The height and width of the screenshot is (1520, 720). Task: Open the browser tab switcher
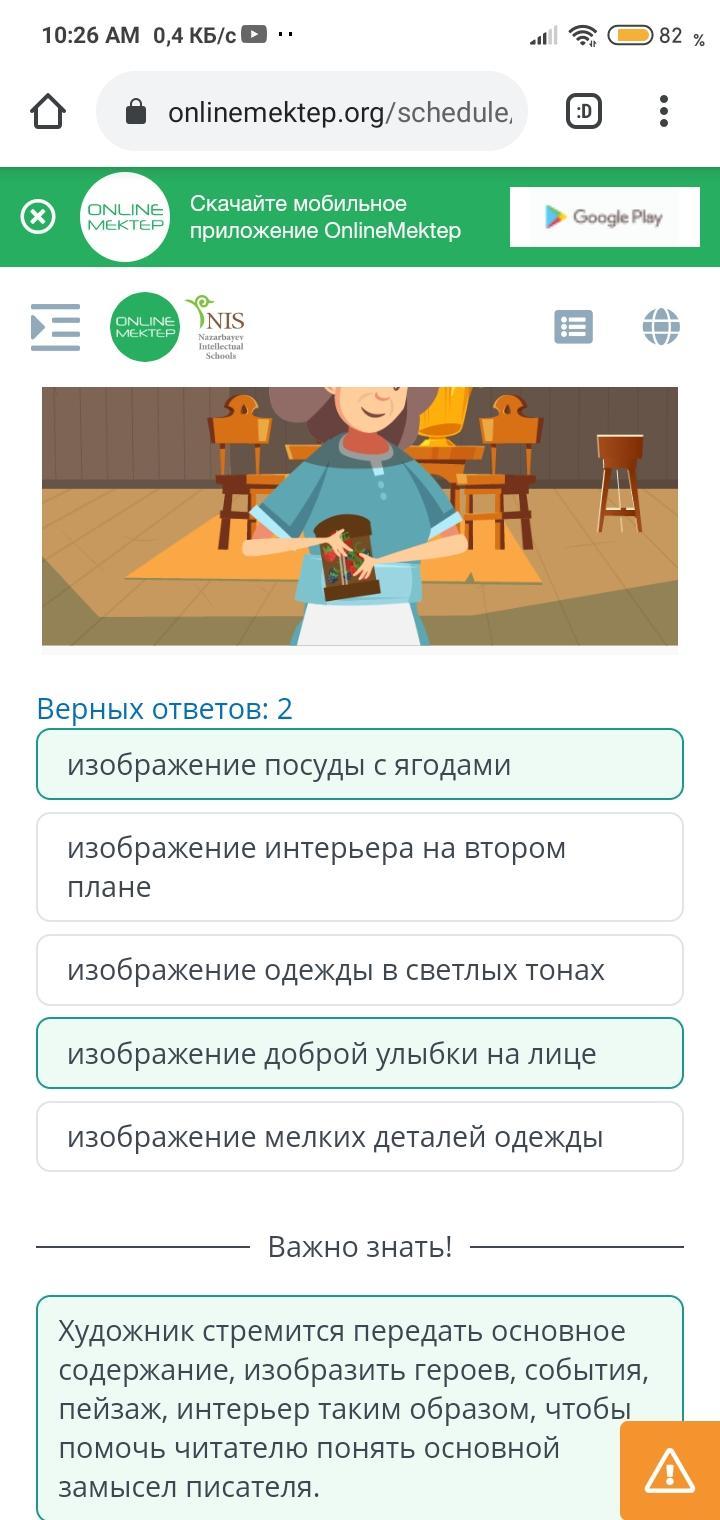point(584,111)
